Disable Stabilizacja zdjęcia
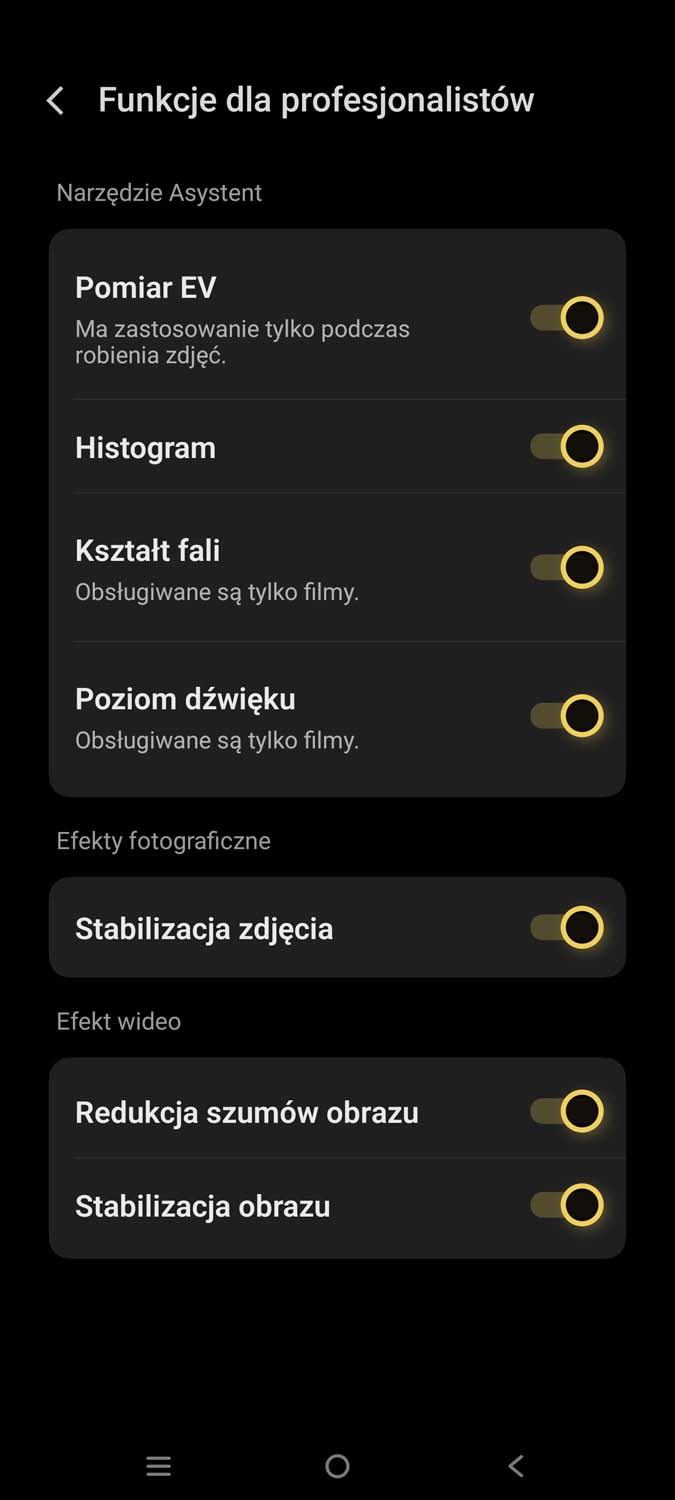The image size is (675, 1500). 567,927
